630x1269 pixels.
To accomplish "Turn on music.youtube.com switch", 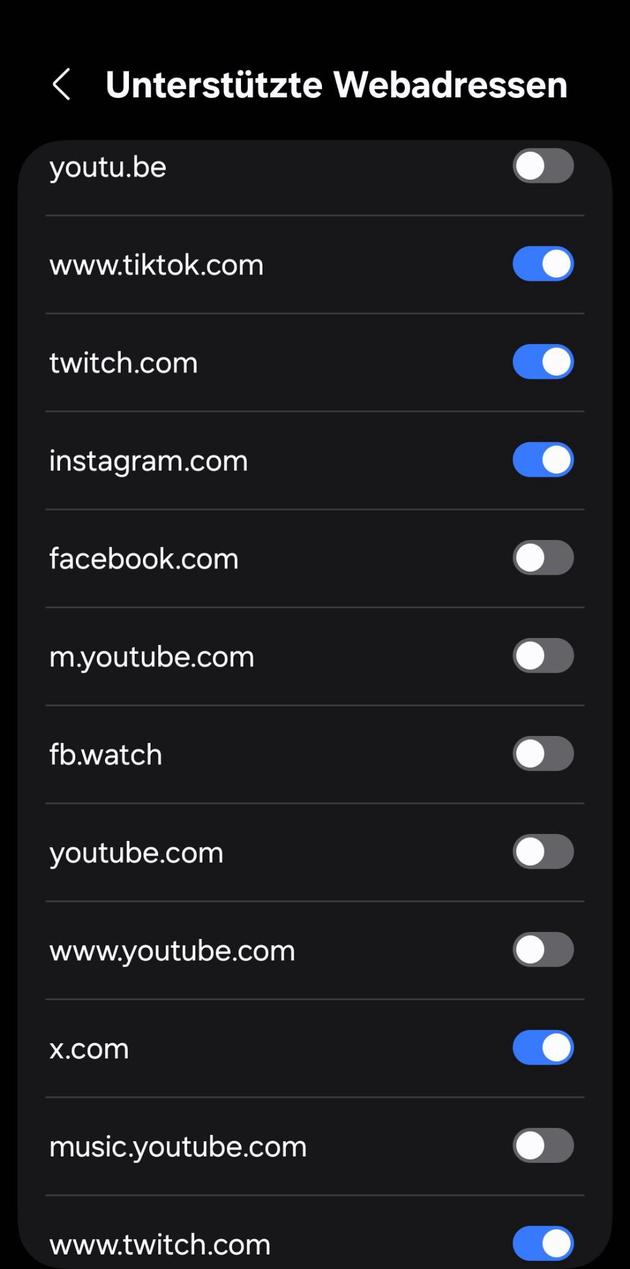I will [543, 1146].
